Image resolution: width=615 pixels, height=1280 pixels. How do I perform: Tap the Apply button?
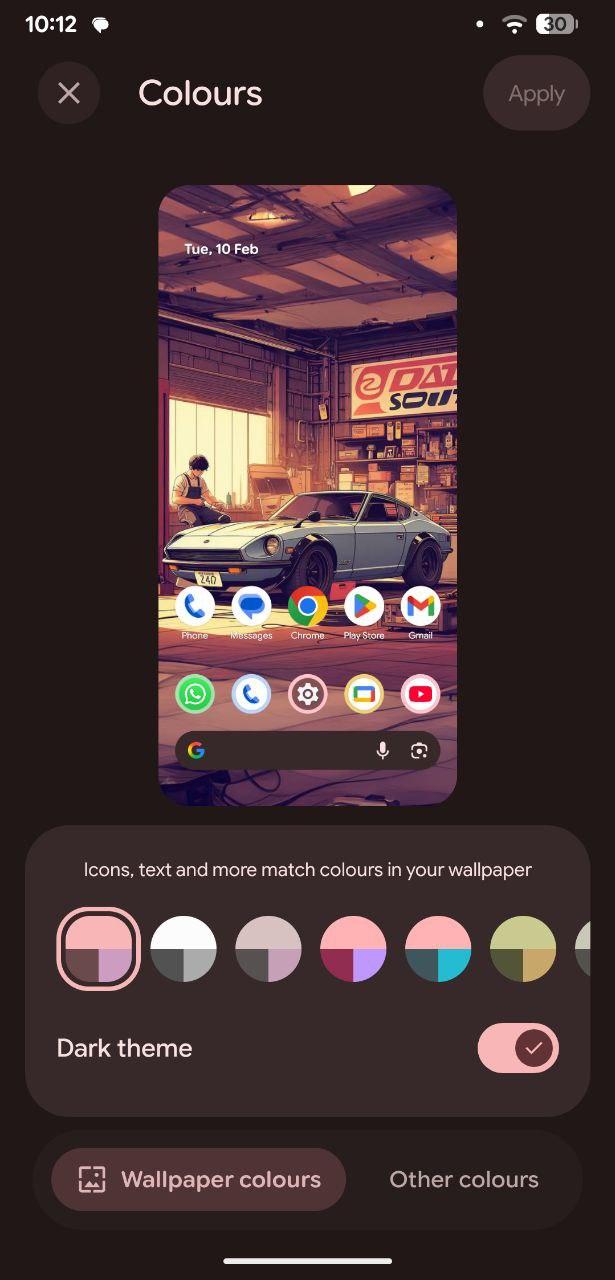(536, 93)
